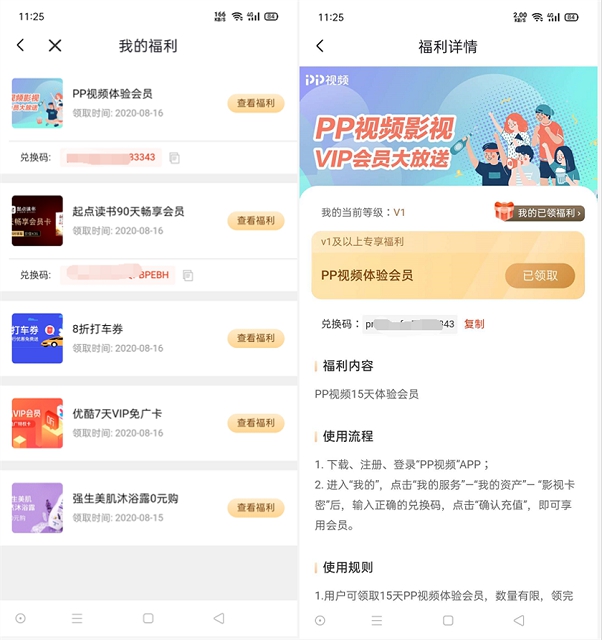Open 我的已领福利 link

(x=539, y=213)
